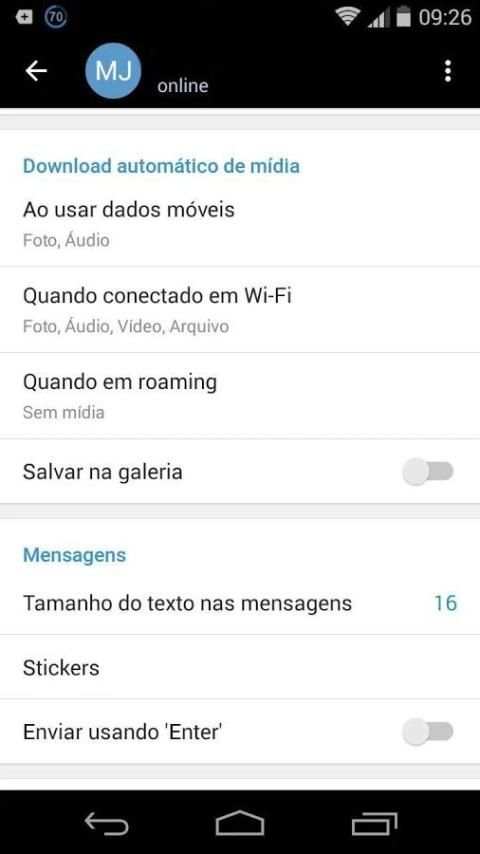Turn on "Enviar usando 'Enter'"
Screen dimensions: 480x854
428,731
